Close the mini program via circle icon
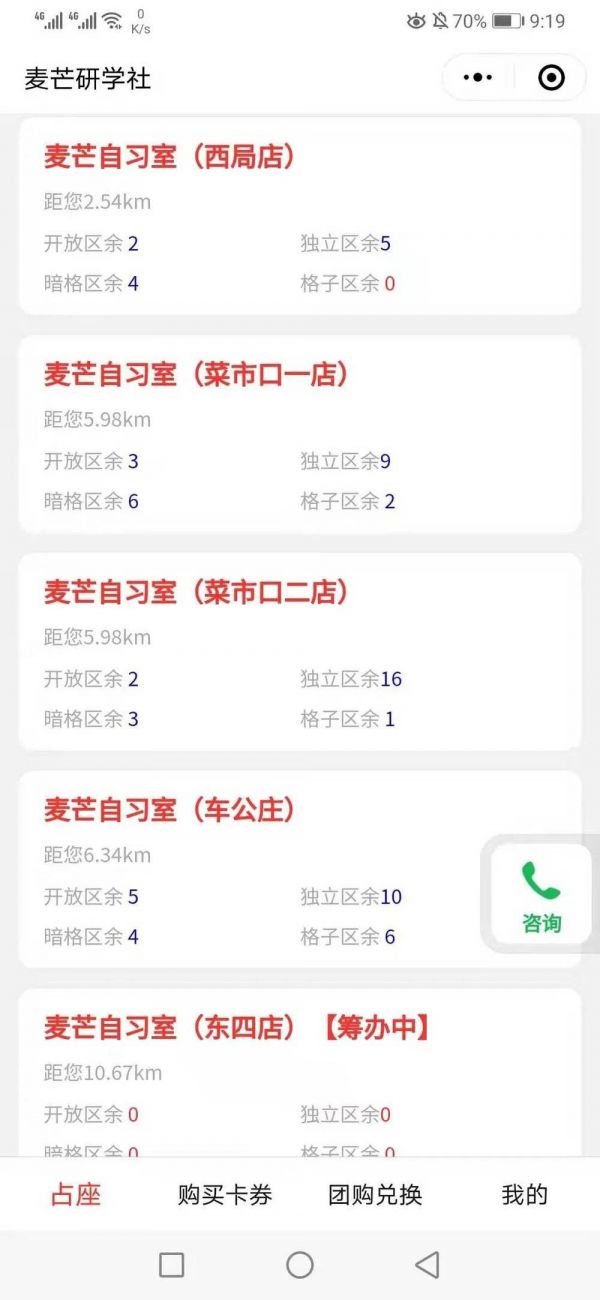The image size is (600, 1300). tap(551, 78)
